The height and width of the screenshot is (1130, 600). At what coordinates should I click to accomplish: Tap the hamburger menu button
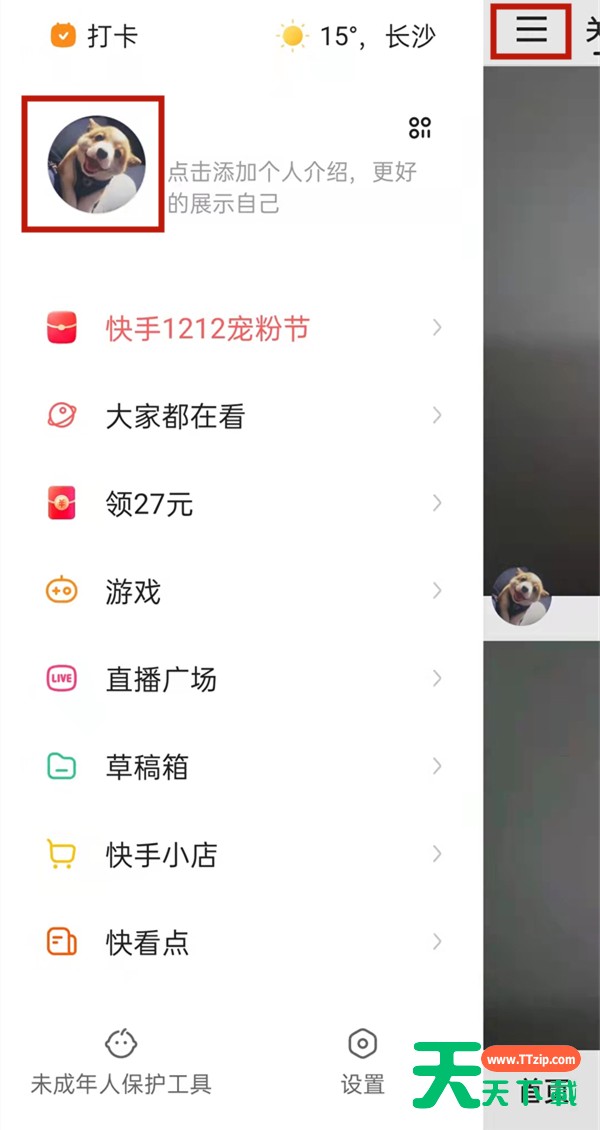pos(532,30)
